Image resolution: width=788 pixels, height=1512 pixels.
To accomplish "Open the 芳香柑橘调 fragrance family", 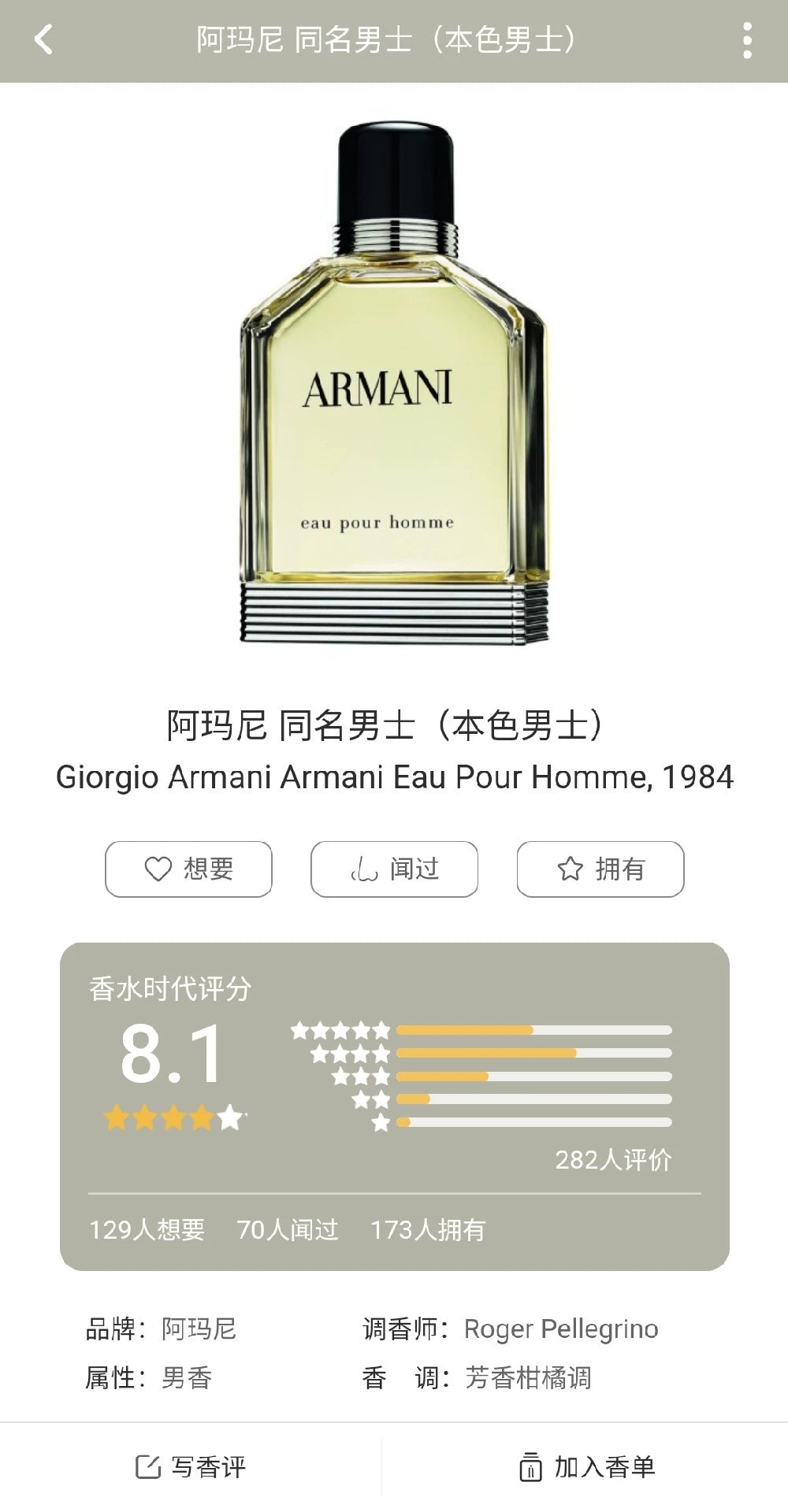I will coord(528,1377).
